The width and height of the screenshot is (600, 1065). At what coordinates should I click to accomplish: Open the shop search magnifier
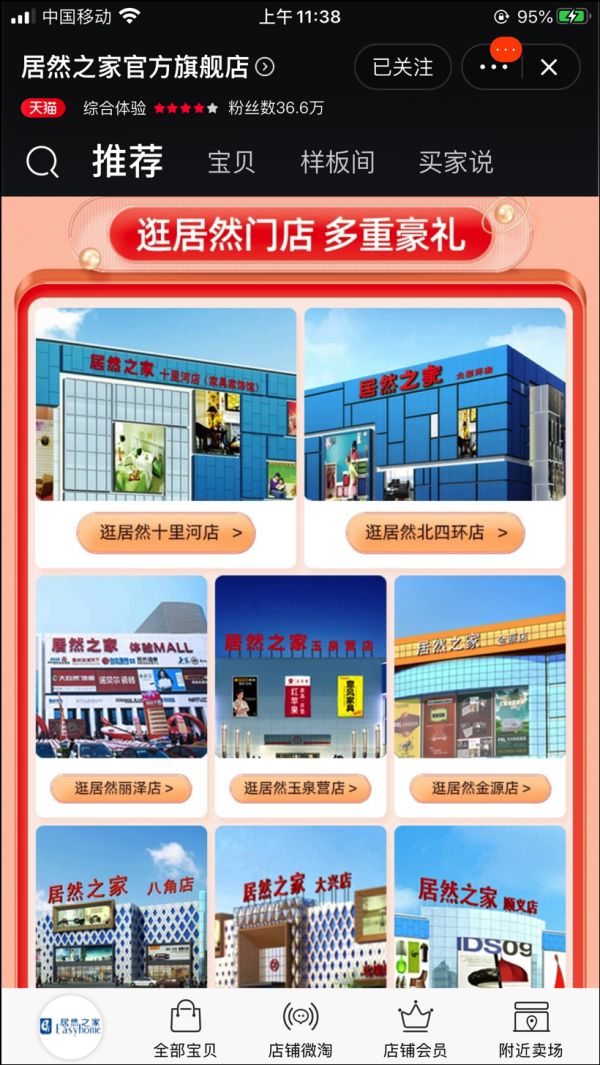pyautogui.click(x=42, y=162)
